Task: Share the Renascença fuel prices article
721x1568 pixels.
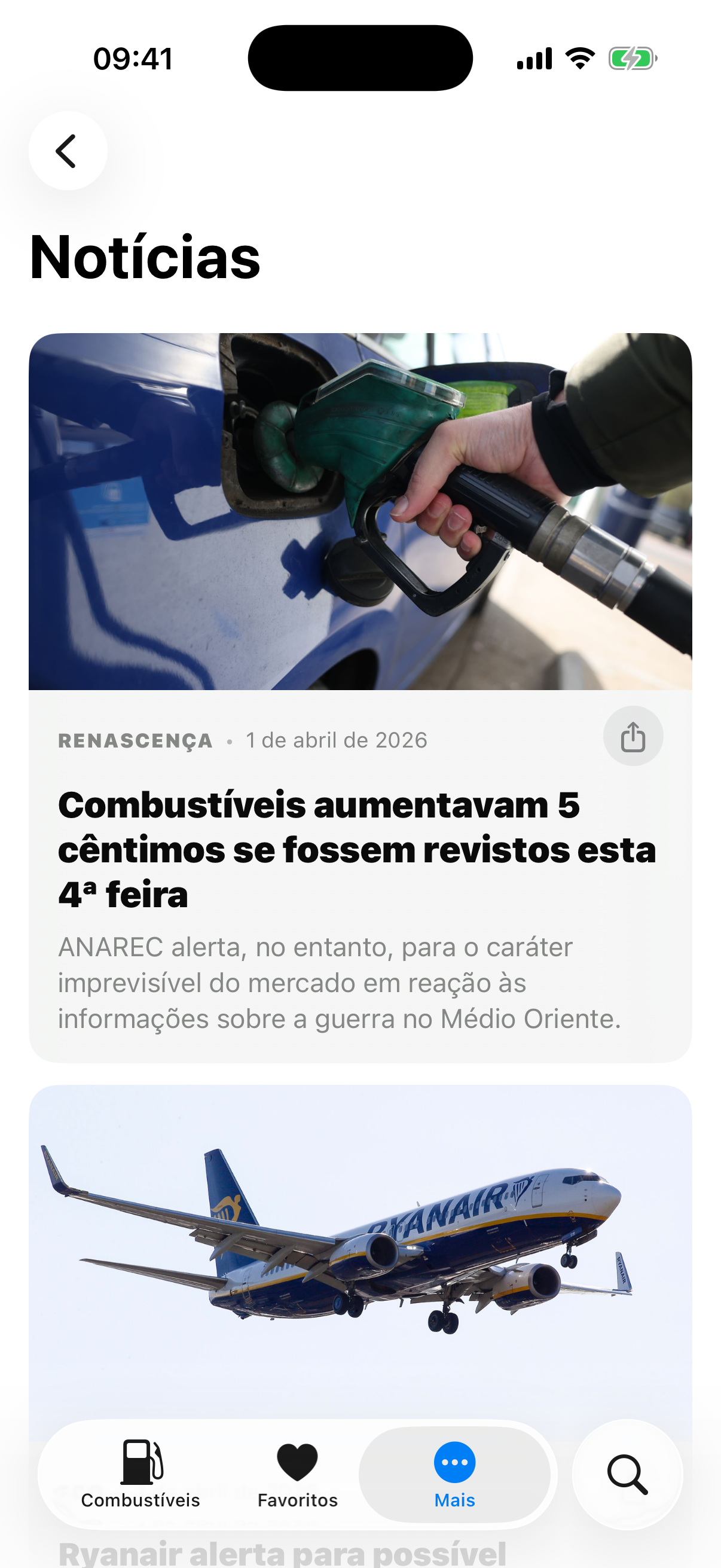Action: (632, 737)
